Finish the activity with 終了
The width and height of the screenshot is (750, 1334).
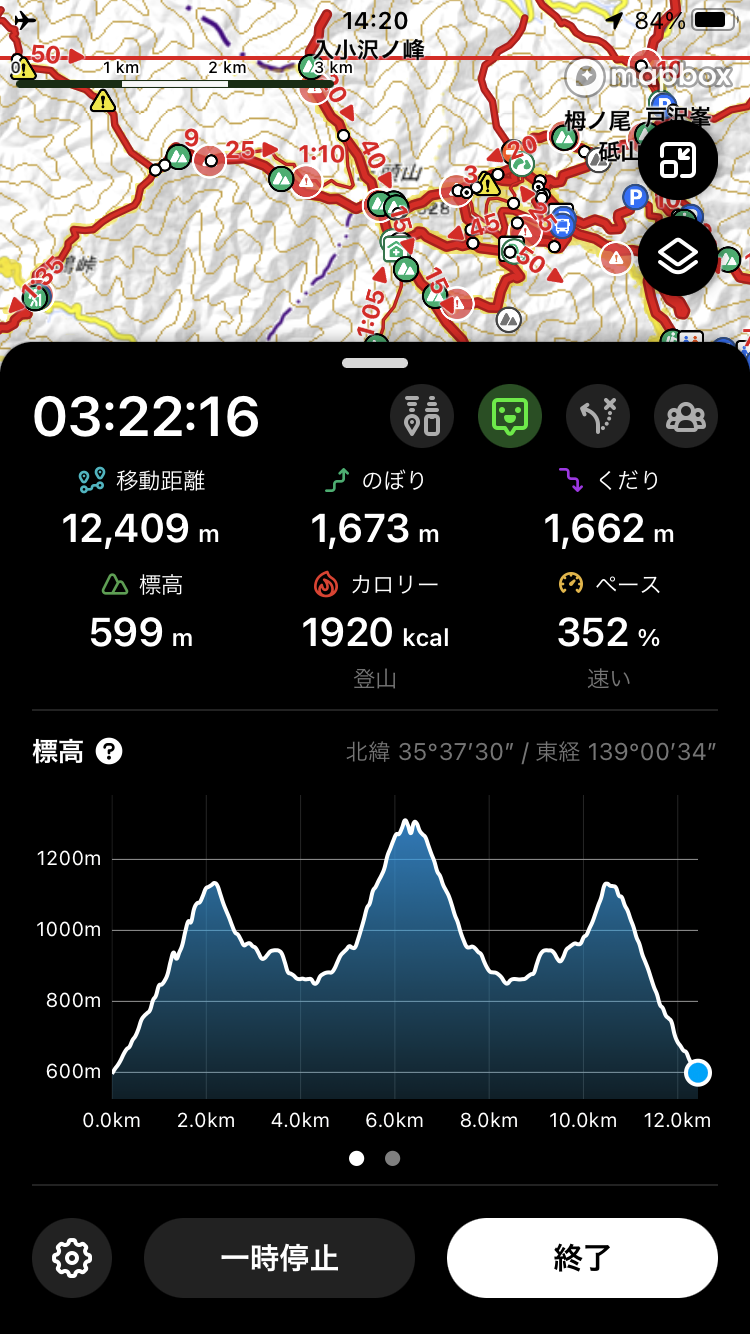(582, 1257)
